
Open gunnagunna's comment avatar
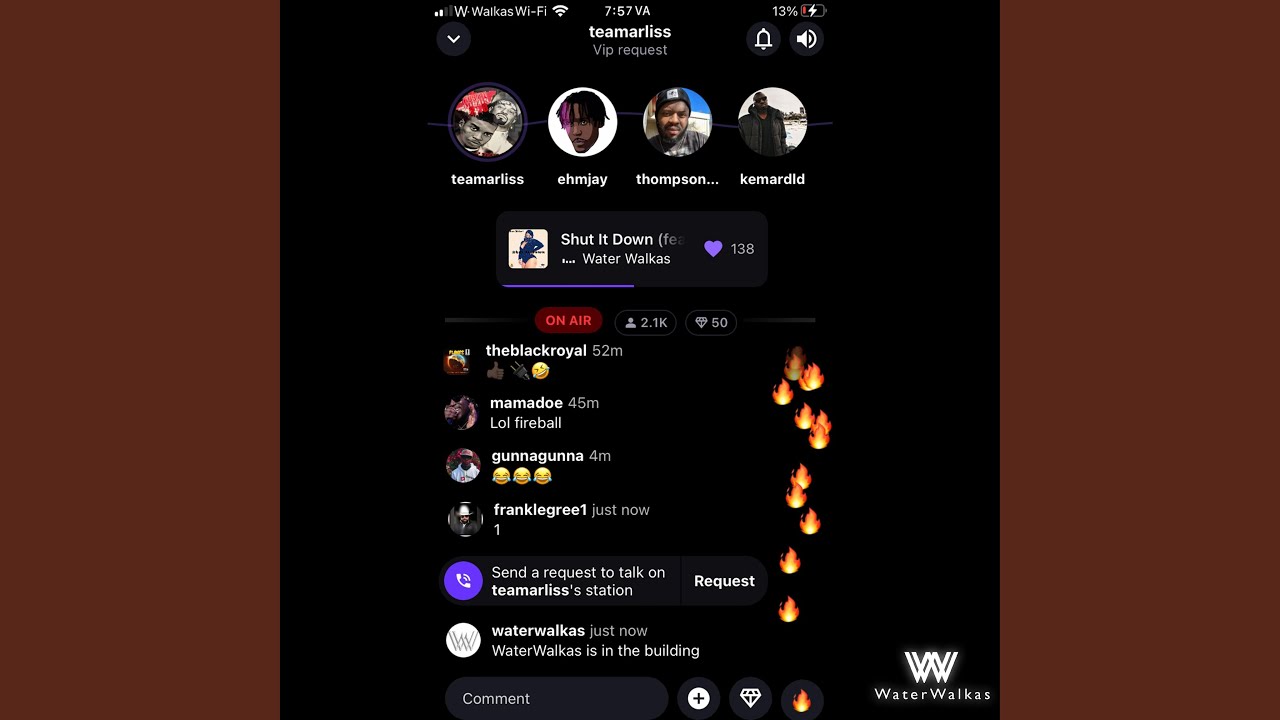pos(463,466)
